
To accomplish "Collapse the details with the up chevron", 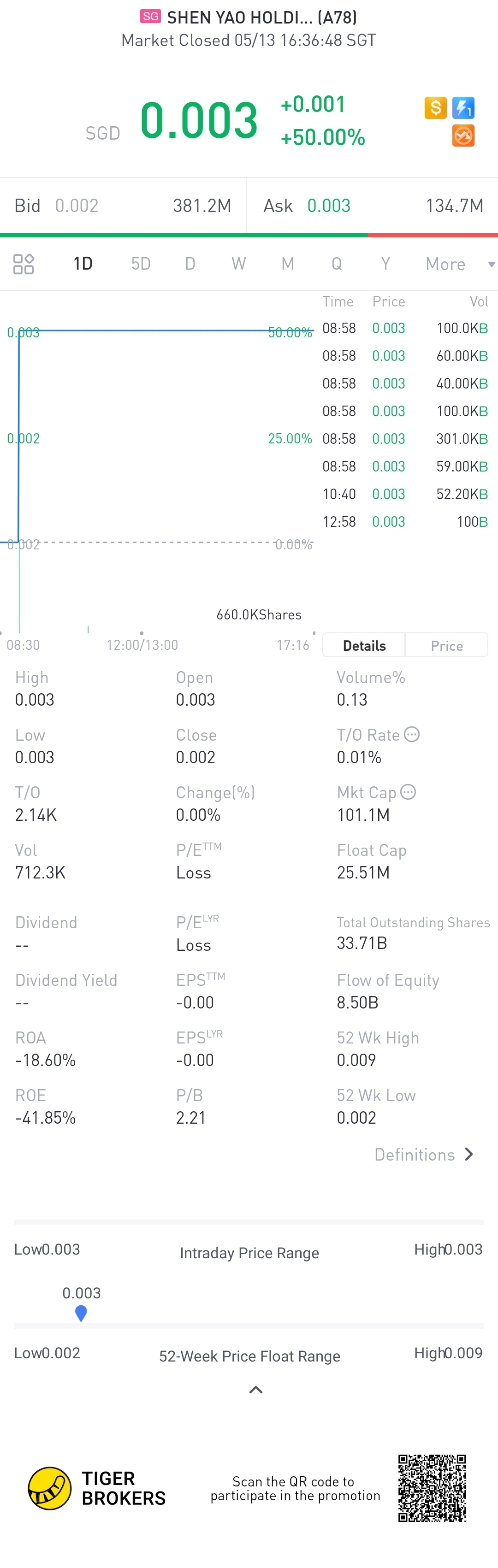I will pos(256,1390).
